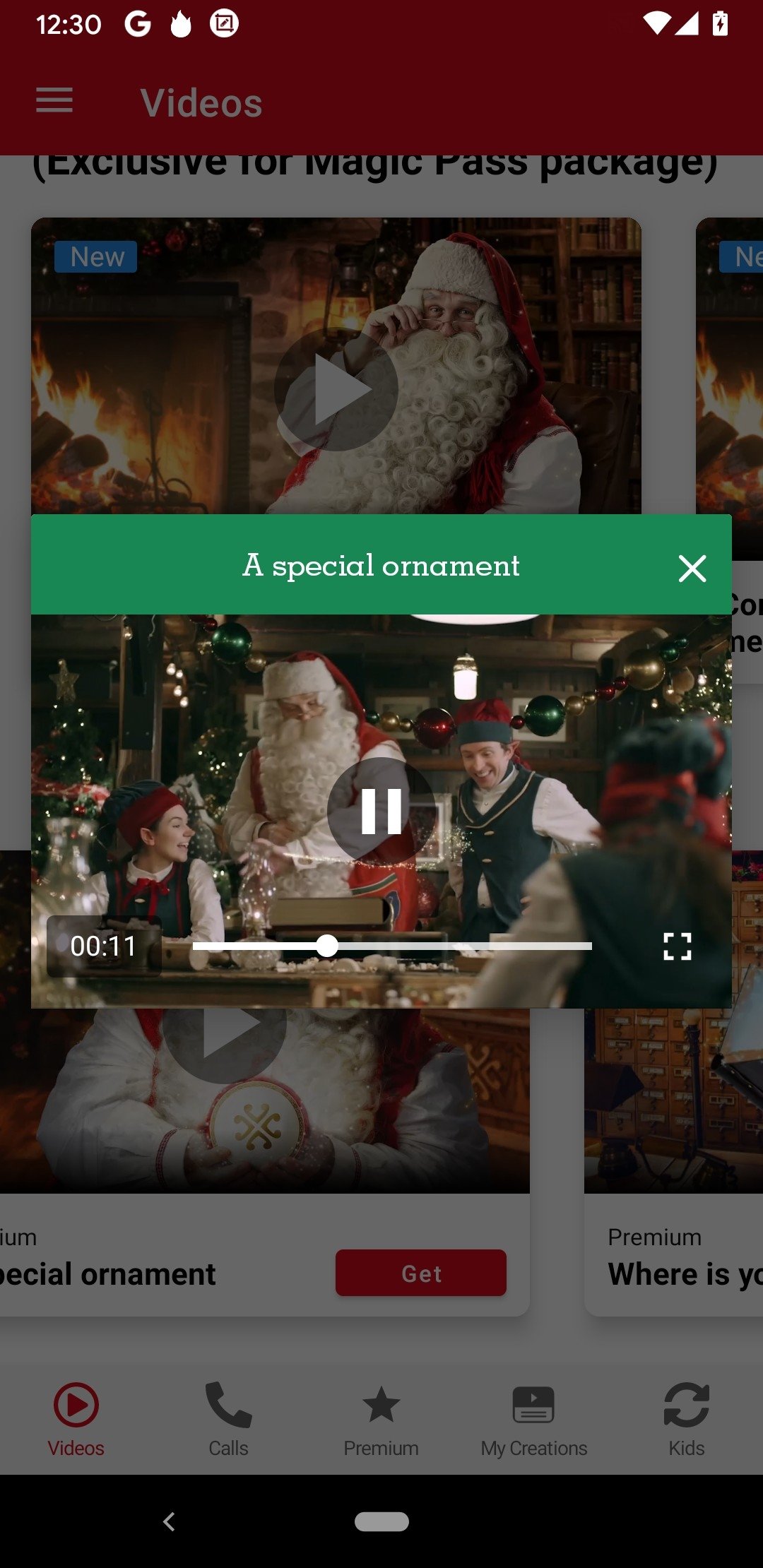Close the A special ornament video popup
Screen dimensions: 763x1568
[692, 568]
